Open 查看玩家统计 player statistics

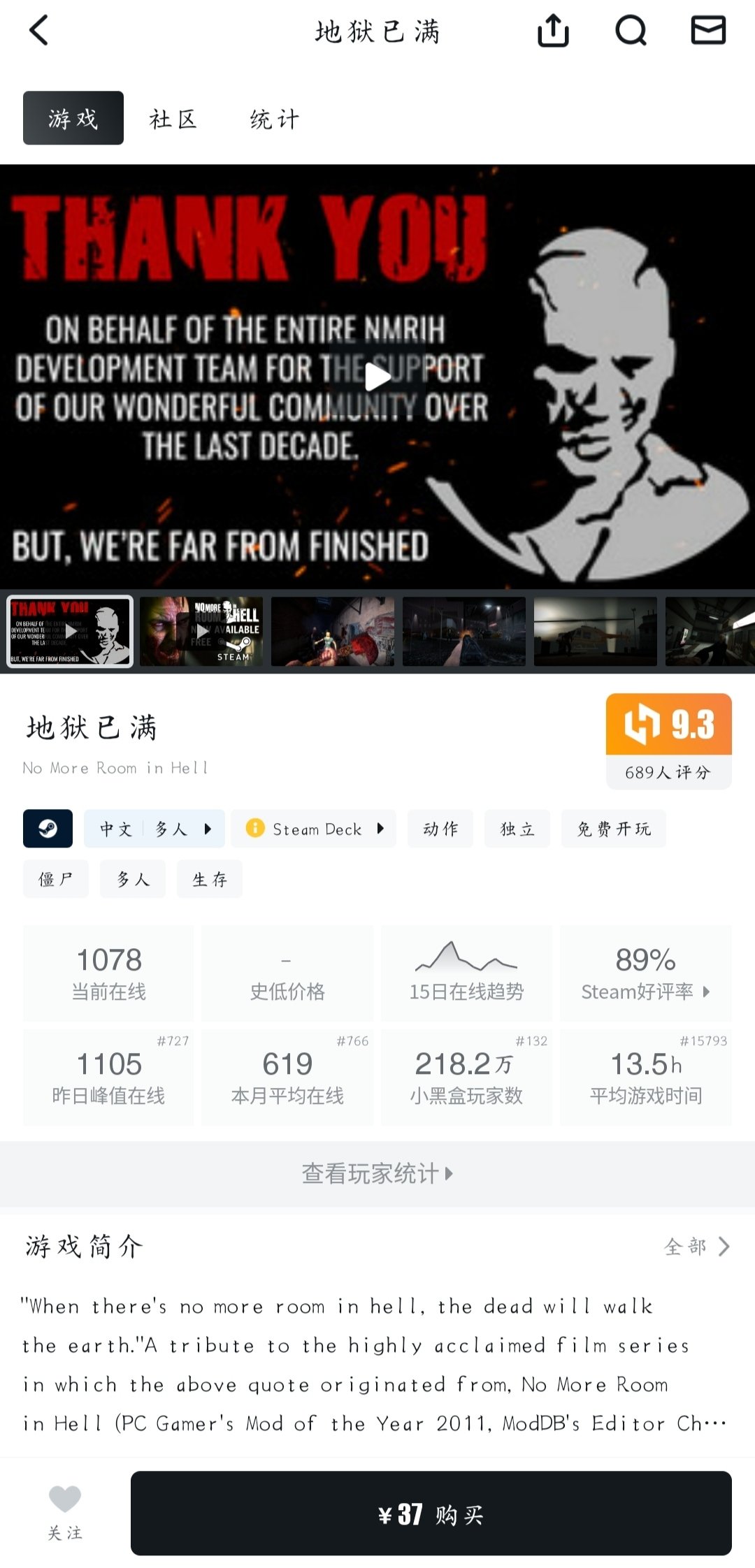[377, 1173]
